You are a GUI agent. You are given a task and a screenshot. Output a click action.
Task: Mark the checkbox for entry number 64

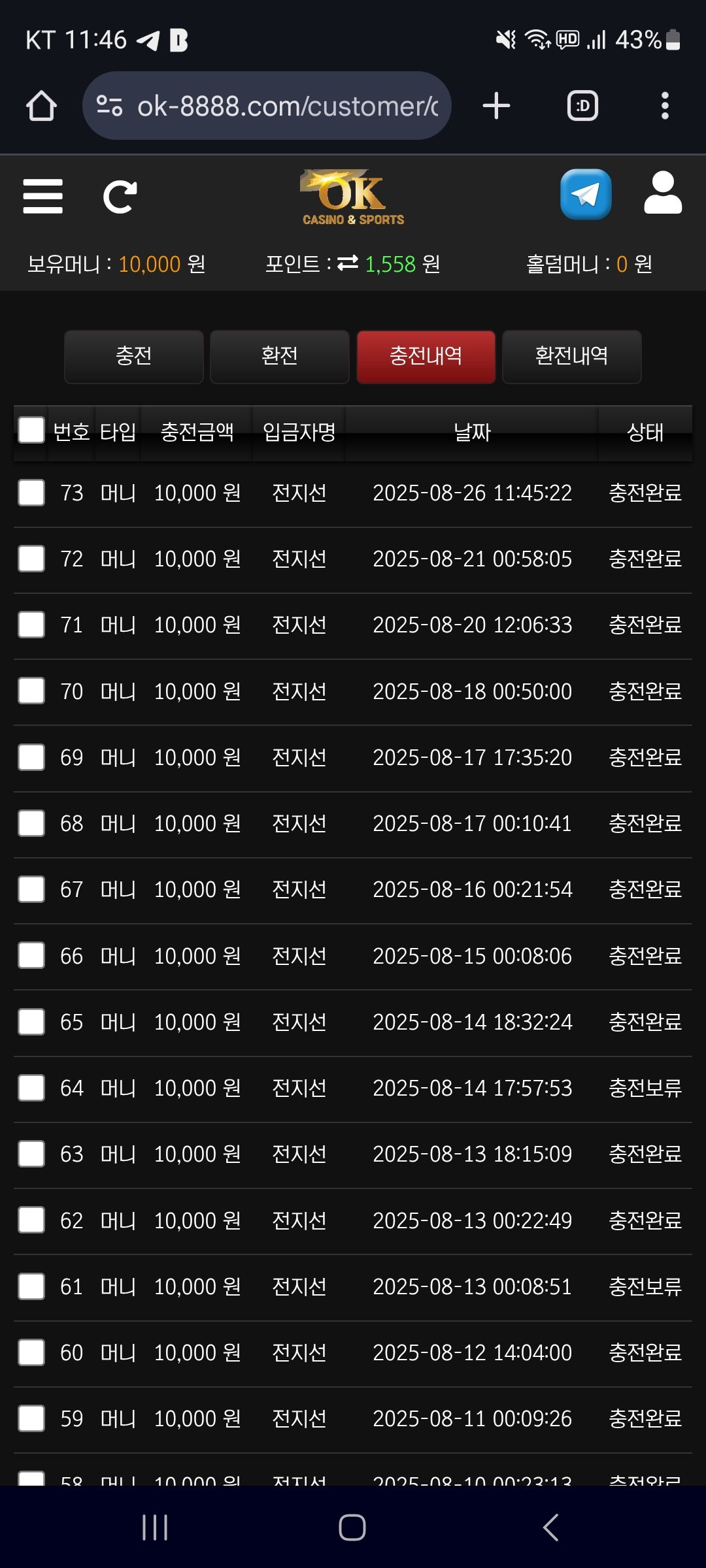tap(31, 1088)
